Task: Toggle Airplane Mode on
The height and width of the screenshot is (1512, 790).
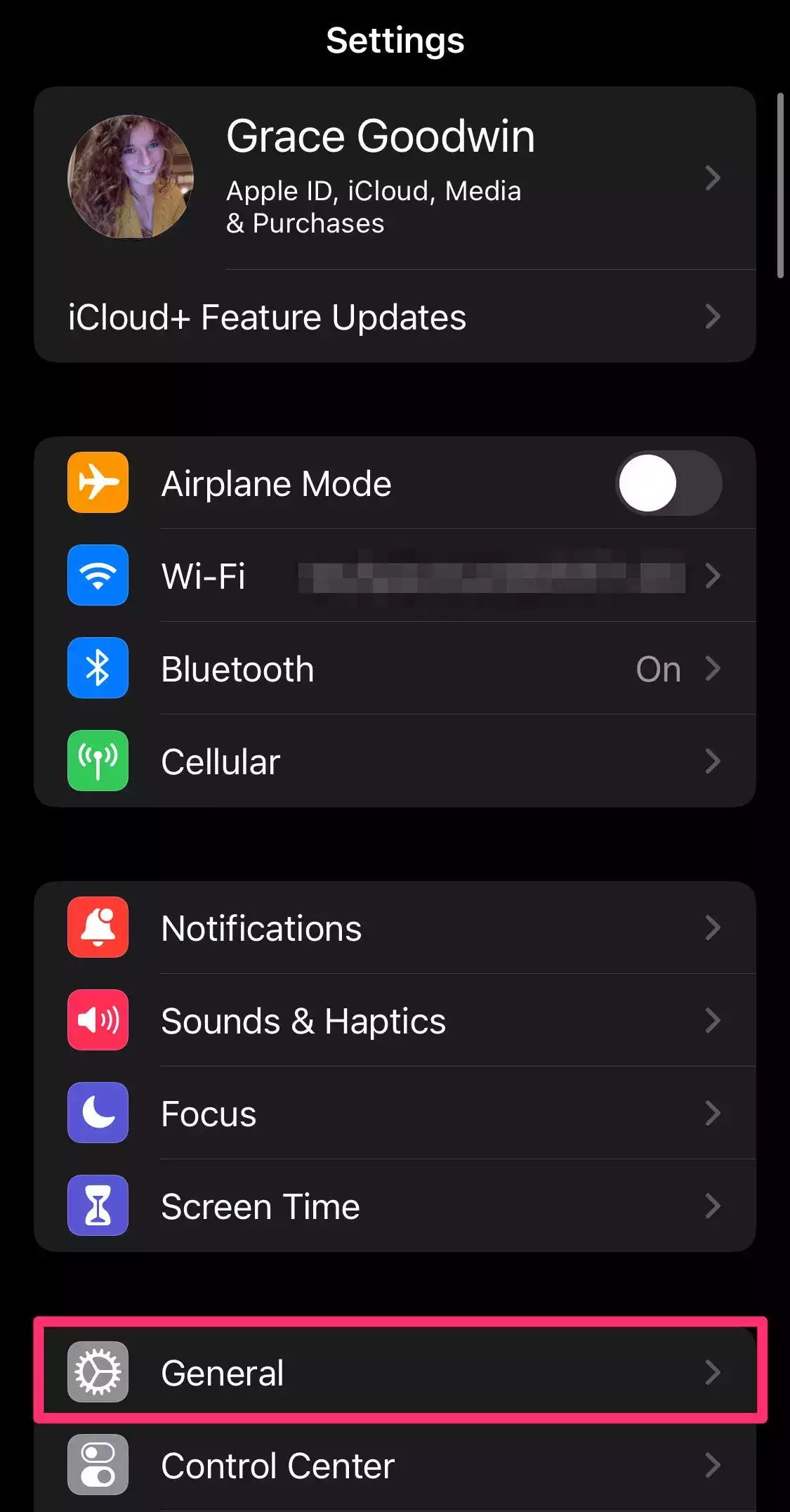Action: click(x=669, y=482)
